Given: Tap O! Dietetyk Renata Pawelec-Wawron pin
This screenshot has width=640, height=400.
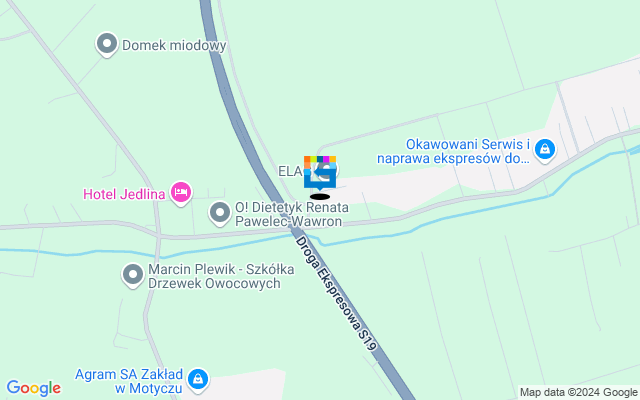Looking at the screenshot, I should (x=219, y=213).
